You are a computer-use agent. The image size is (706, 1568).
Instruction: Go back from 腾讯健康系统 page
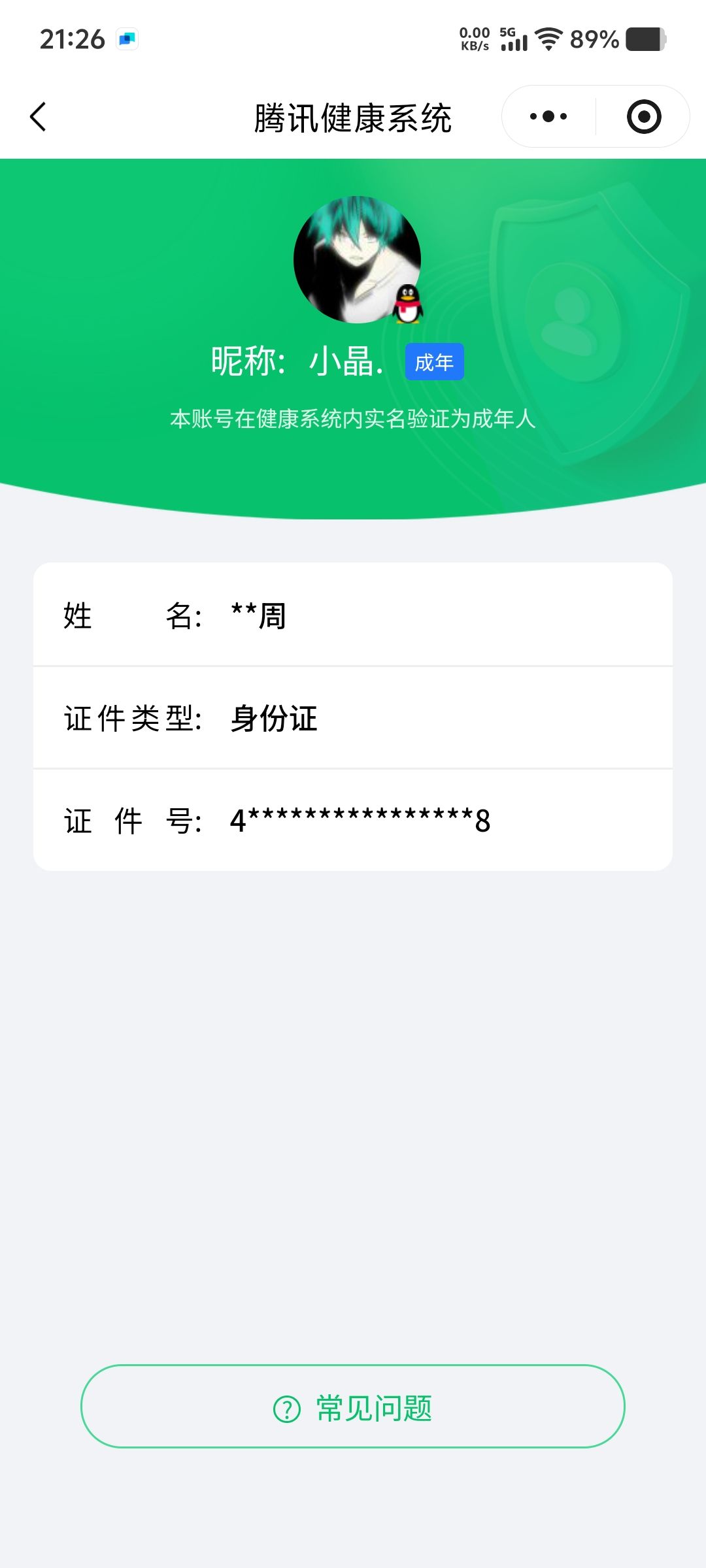(x=38, y=117)
